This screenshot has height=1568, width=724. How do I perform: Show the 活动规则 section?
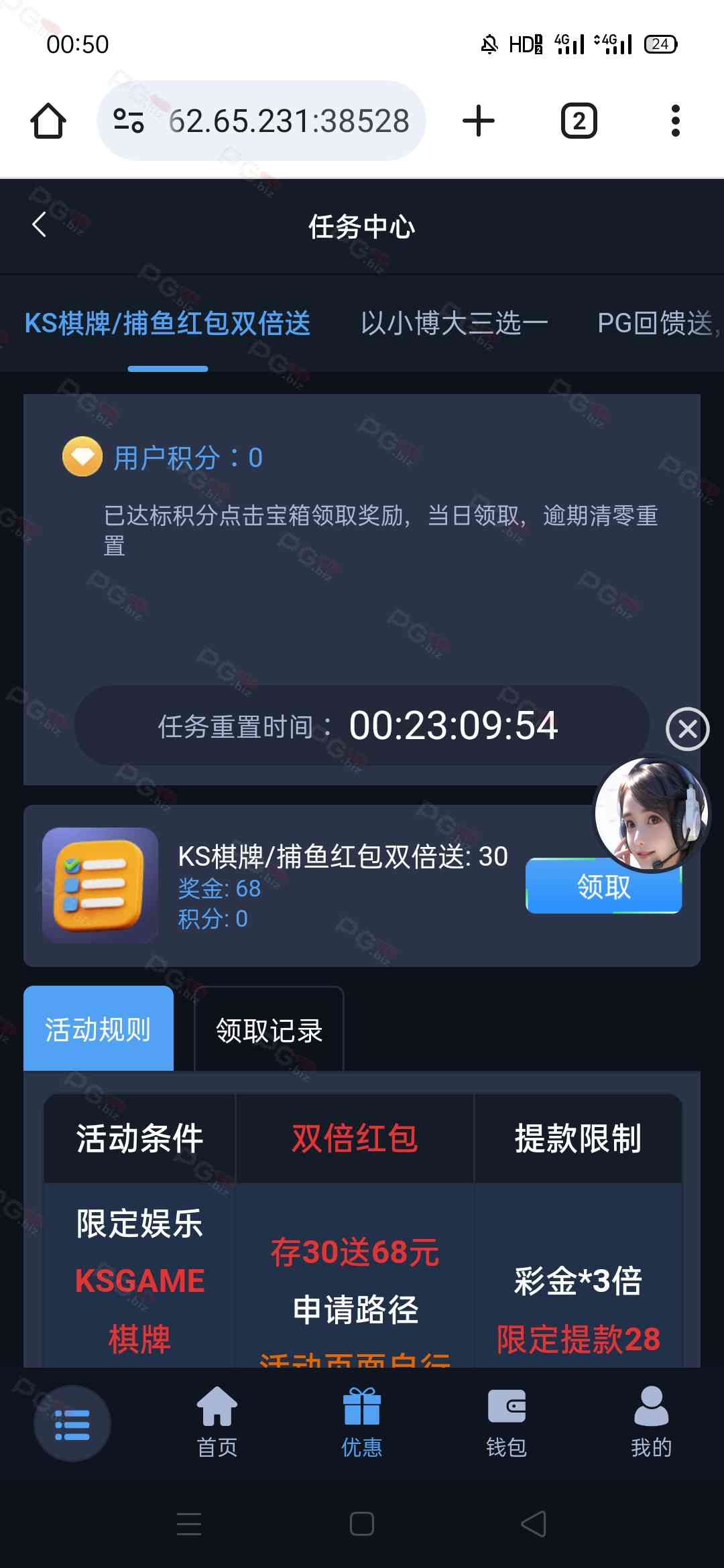coord(99,1029)
